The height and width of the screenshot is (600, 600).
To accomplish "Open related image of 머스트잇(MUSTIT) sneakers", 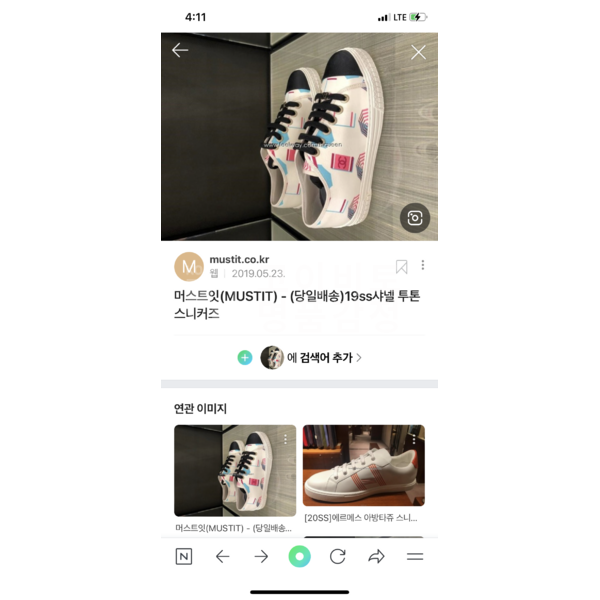I will click(234, 470).
